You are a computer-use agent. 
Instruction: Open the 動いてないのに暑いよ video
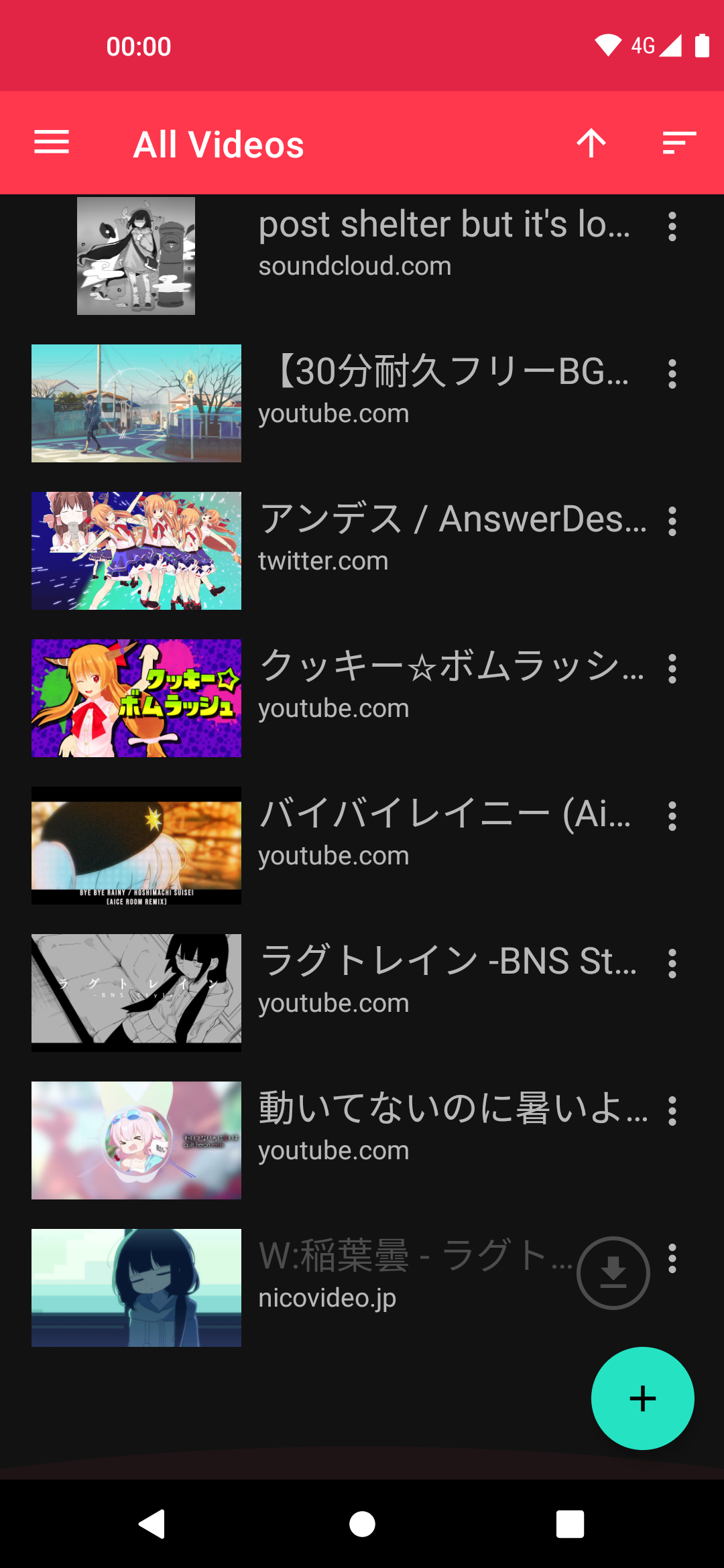tap(442, 1127)
